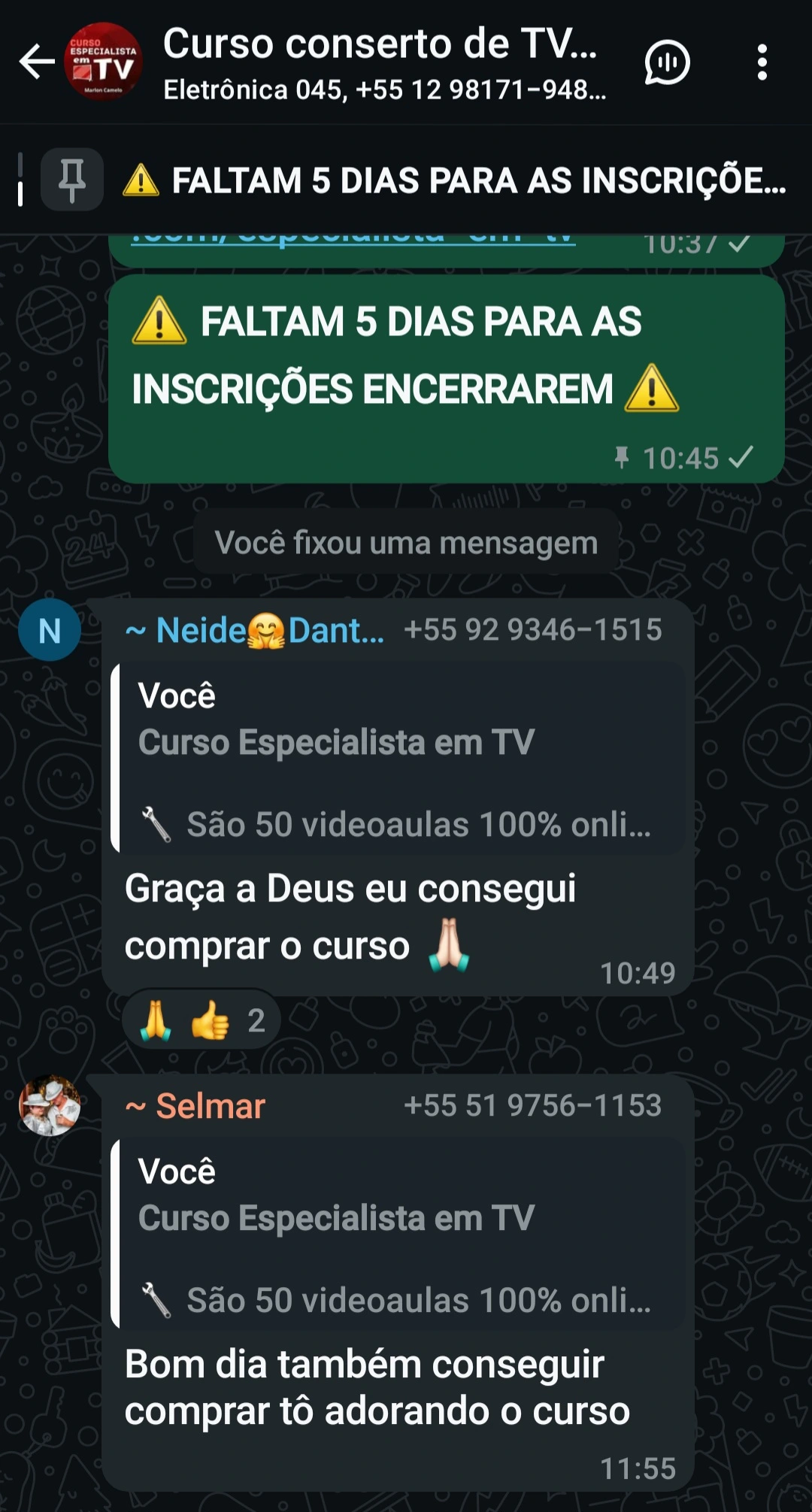Go back using the arrow icon
Screen dimensions: 812x1512
pyautogui.click(x=36, y=62)
